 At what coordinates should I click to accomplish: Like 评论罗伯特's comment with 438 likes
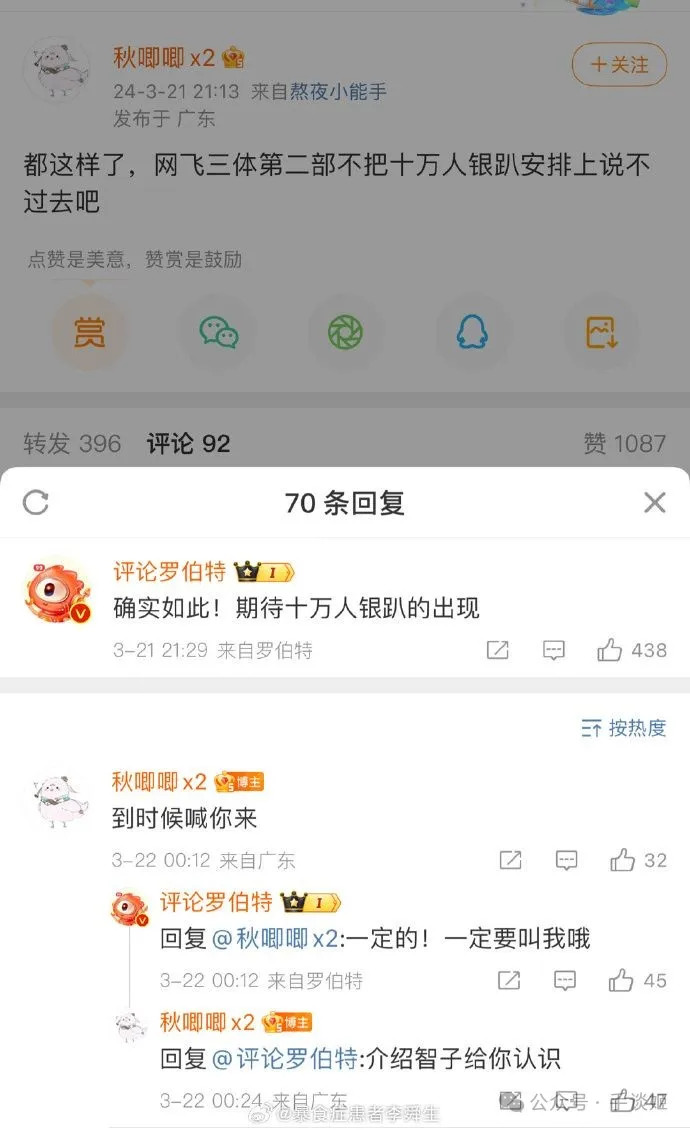point(610,650)
